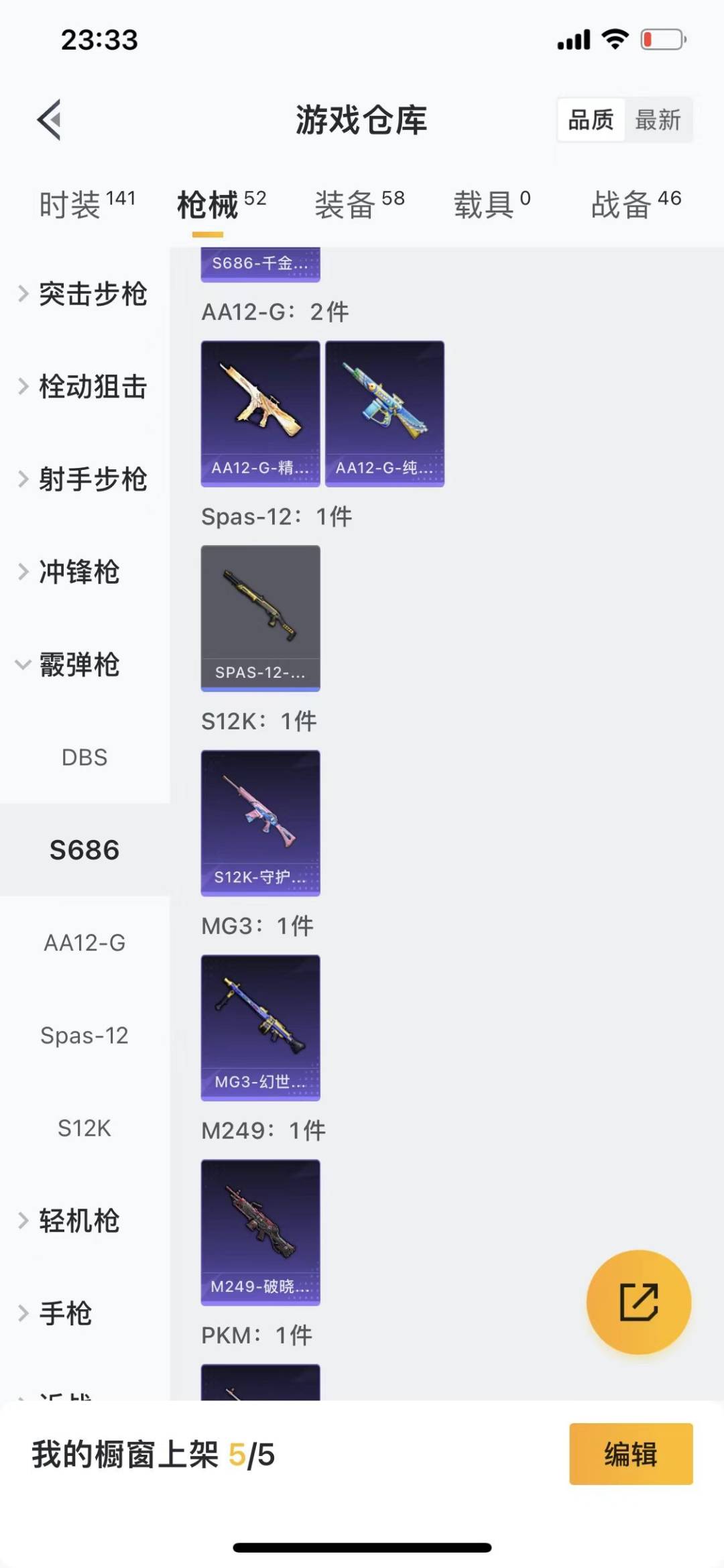The height and width of the screenshot is (1568, 724).
Task: Switch sorting to 最新
Action: 660,119
